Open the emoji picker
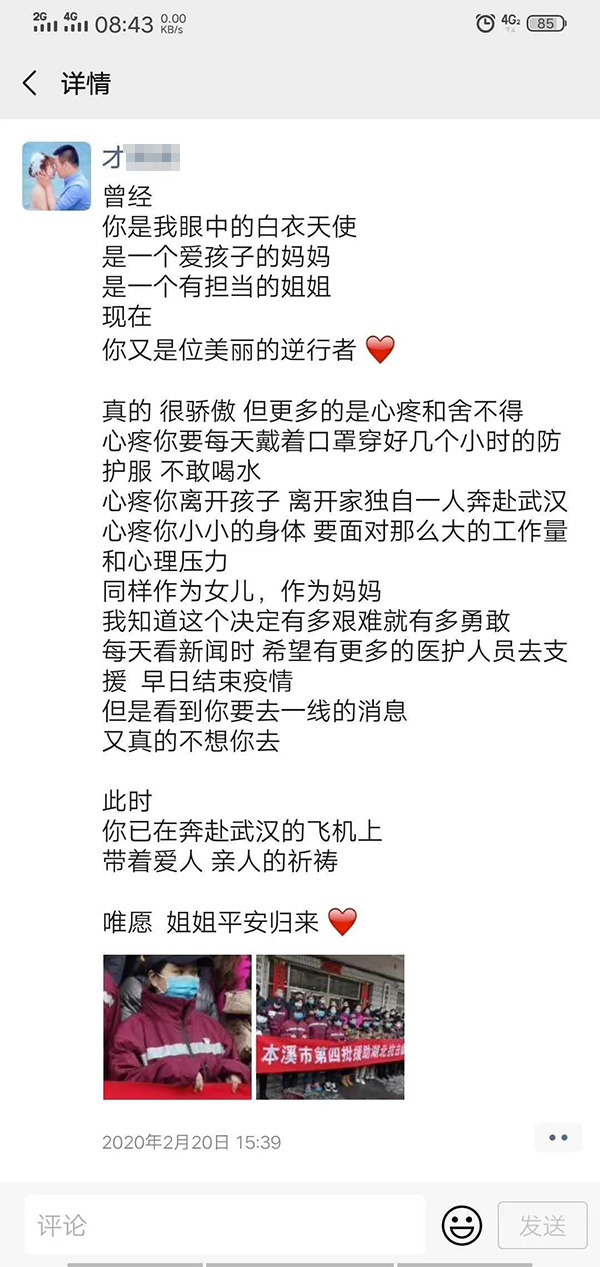Image resolution: width=600 pixels, height=1267 pixels. 461,1225
